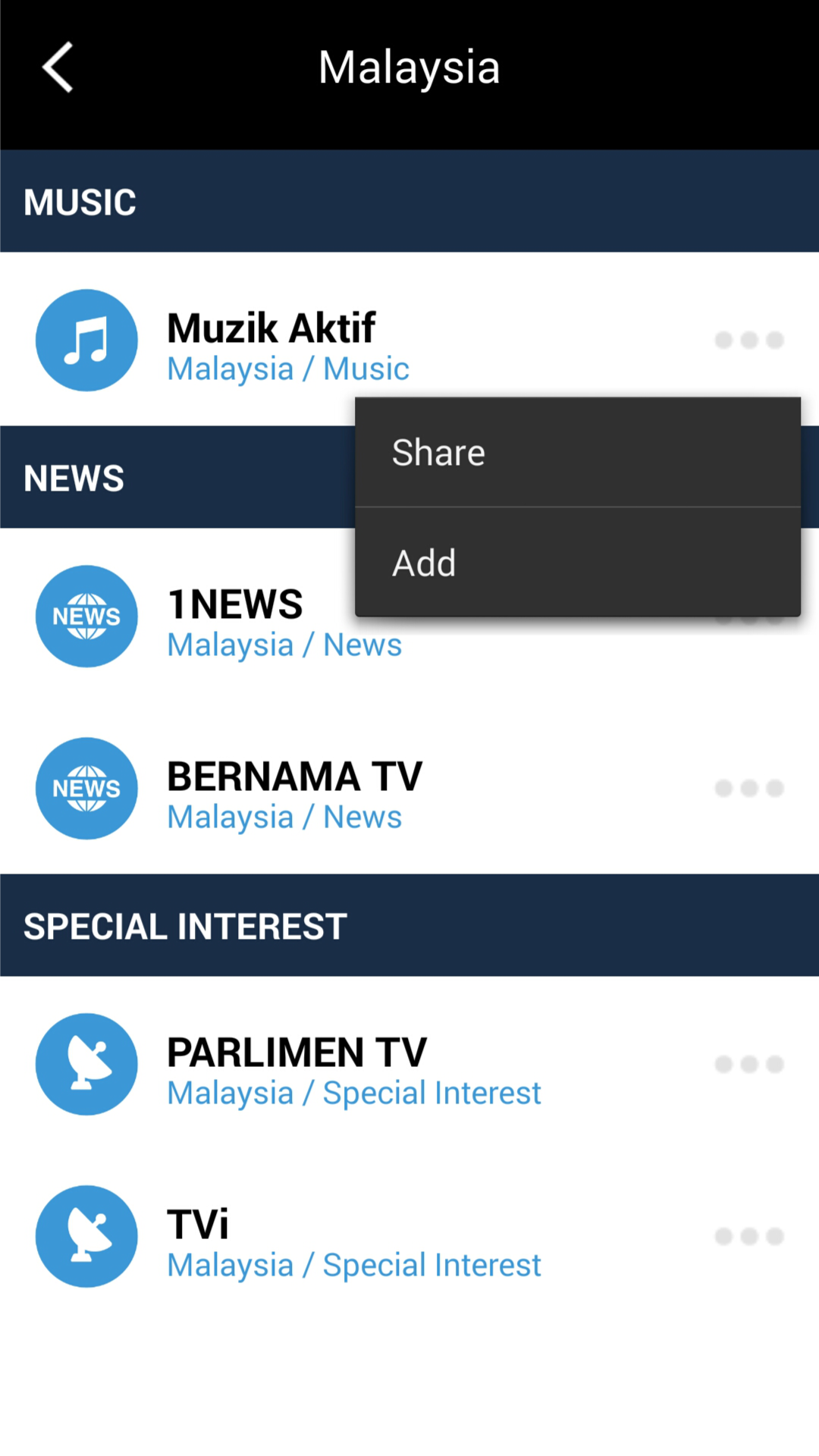Show more options for BERNAMA TV

pyautogui.click(x=748, y=789)
